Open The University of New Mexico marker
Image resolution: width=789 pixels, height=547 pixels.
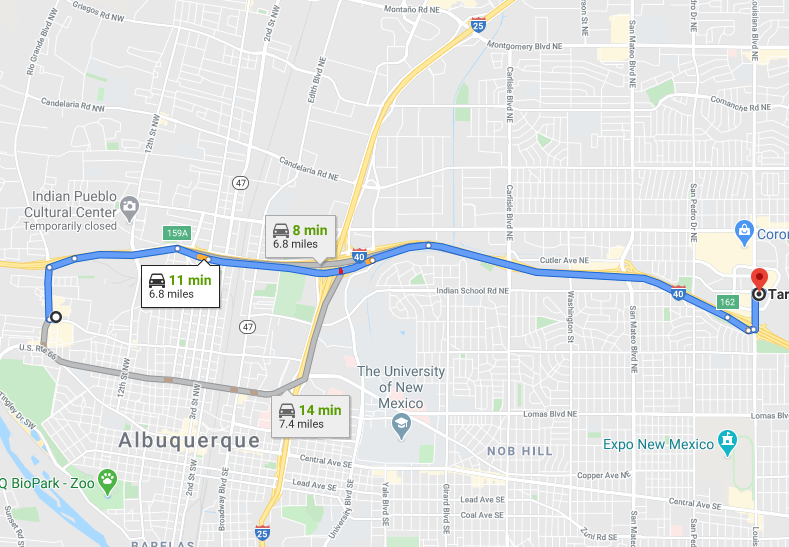click(x=401, y=426)
